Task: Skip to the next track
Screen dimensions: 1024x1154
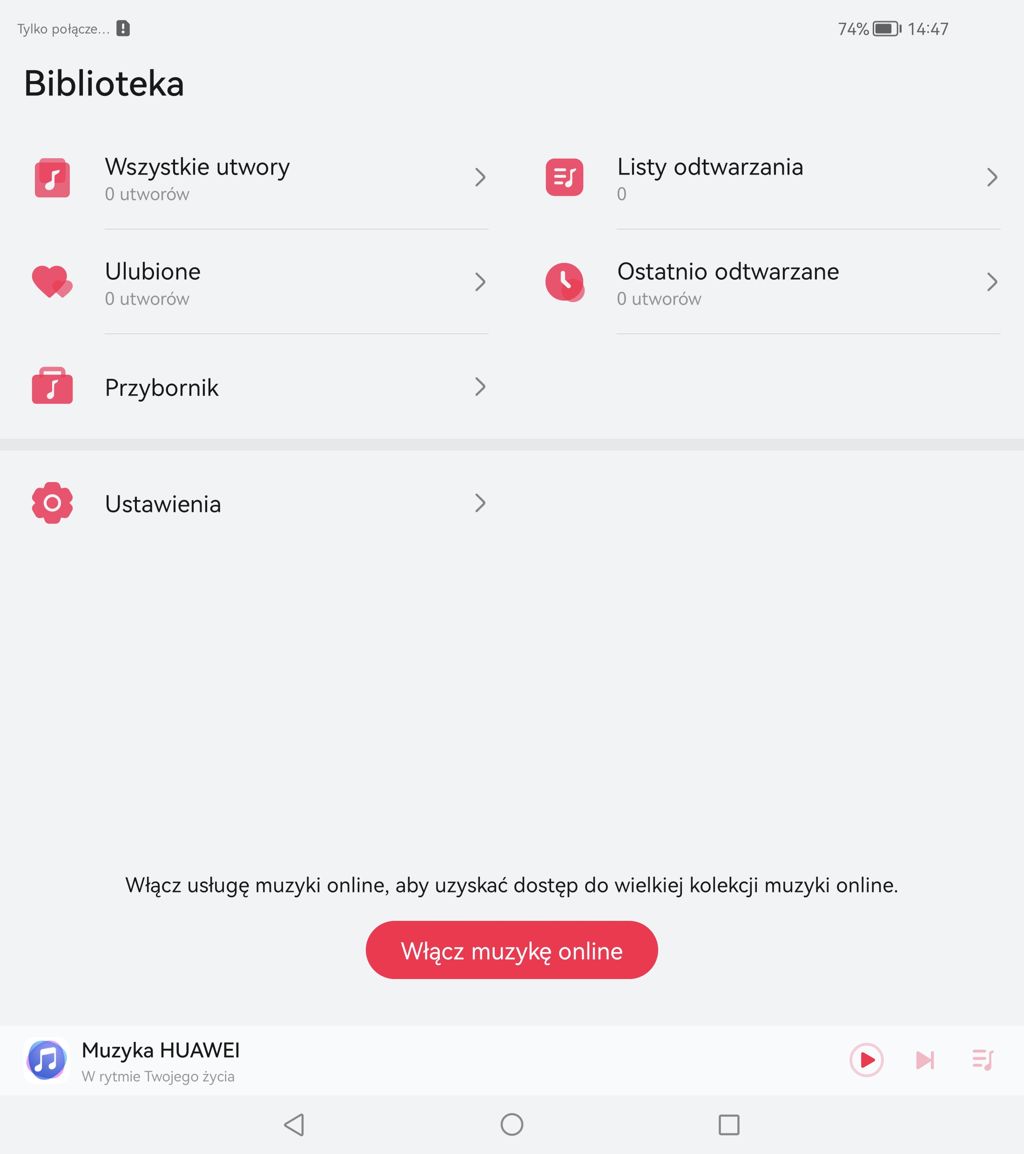Action: [925, 1060]
